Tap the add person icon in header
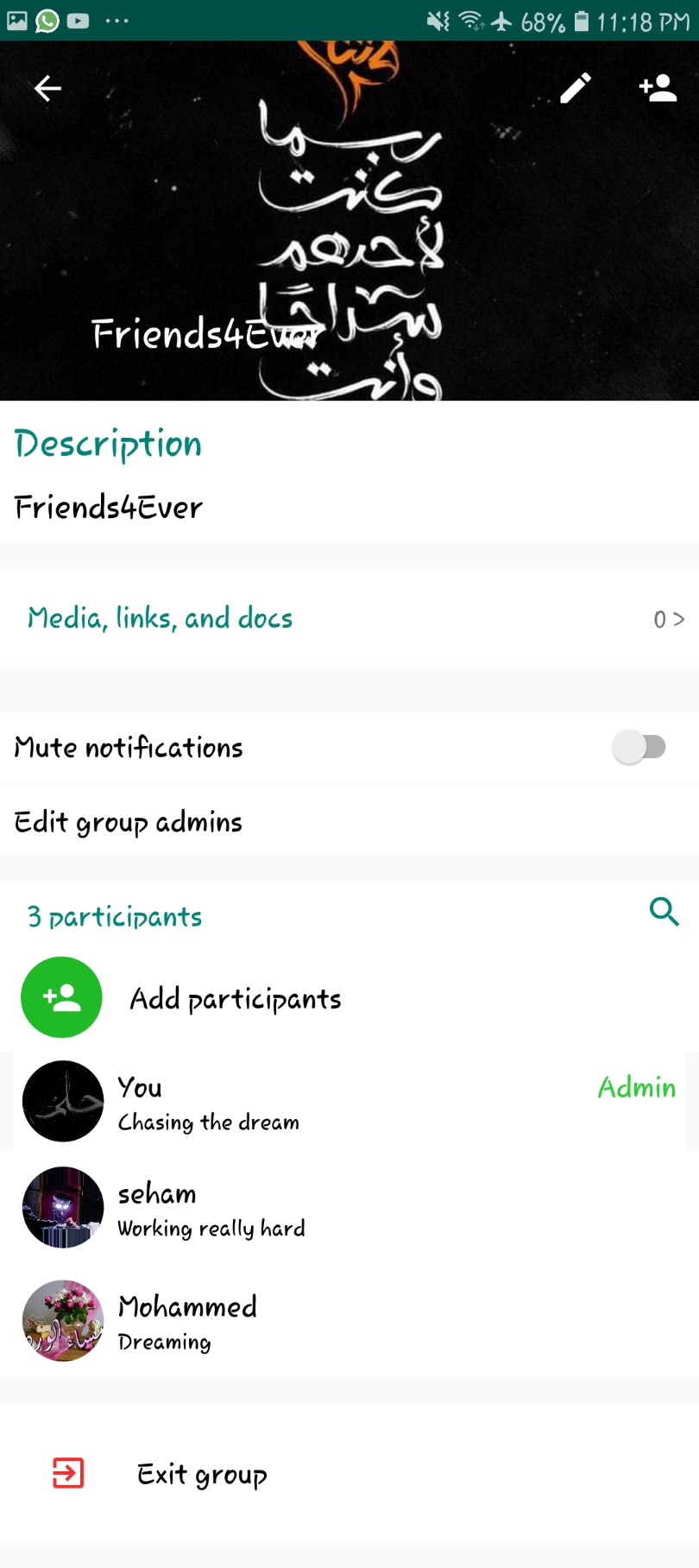The image size is (699, 1568). [658, 88]
